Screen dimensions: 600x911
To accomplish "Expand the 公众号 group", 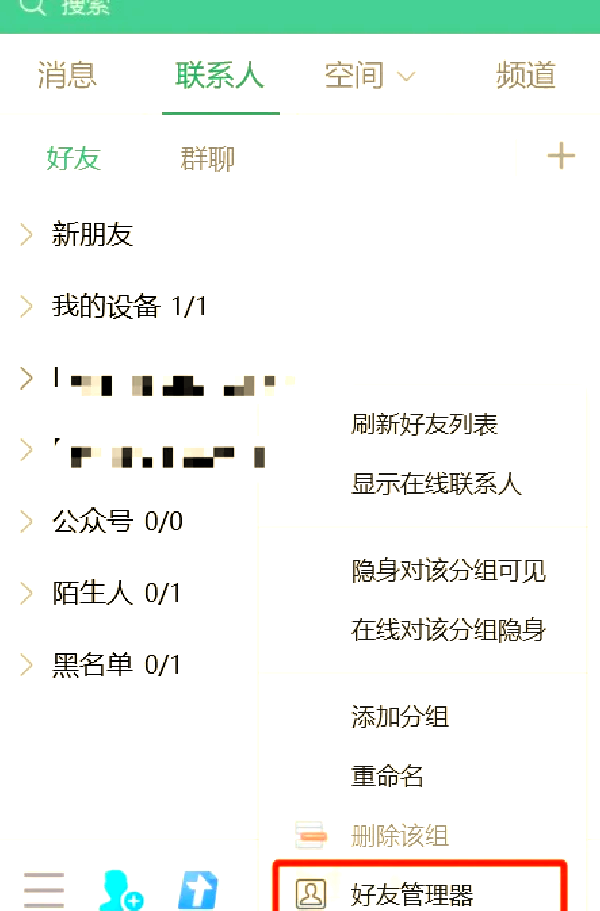I will 116,521.
